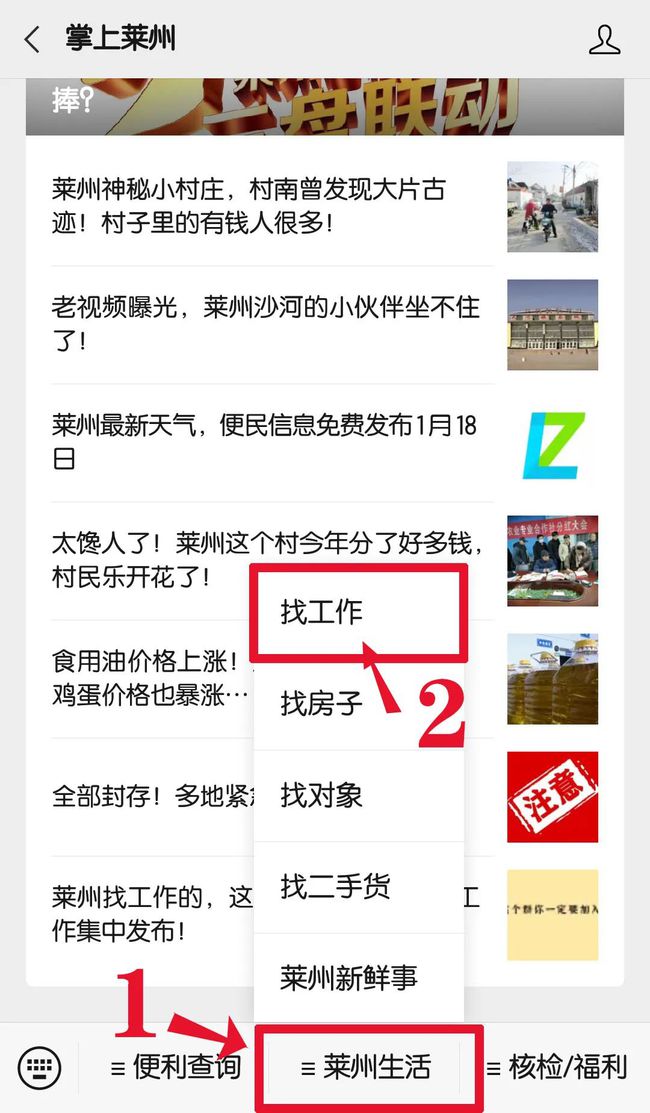
Task: Tap 找二手货 in the menu
Action: 359,887
